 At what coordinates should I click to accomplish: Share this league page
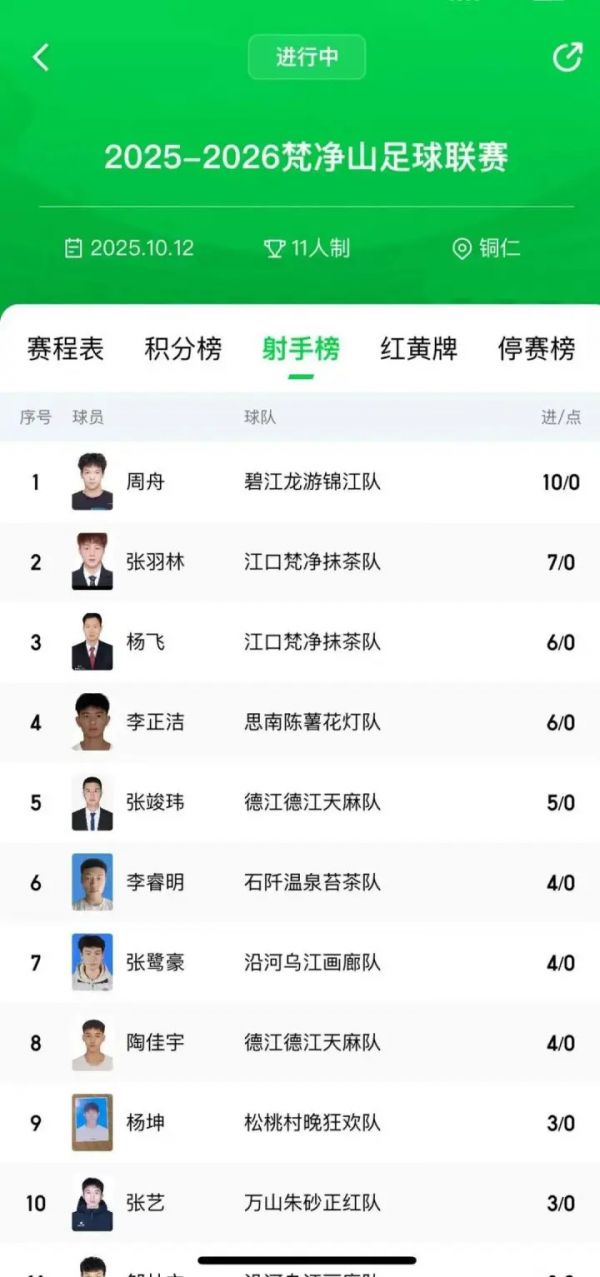coord(567,57)
